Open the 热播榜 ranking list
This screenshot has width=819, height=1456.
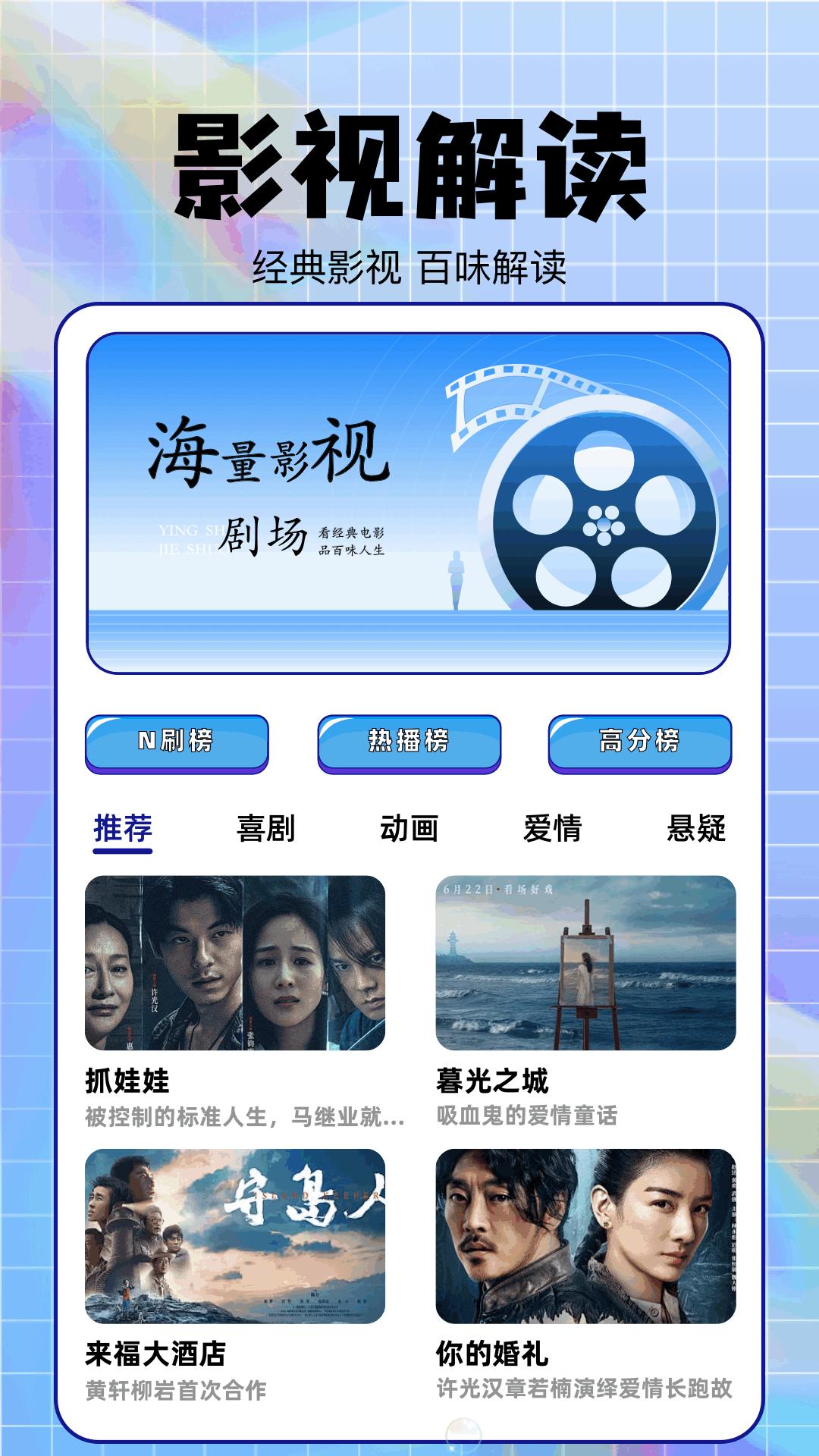pyautogui.click(x=409, y=739)
